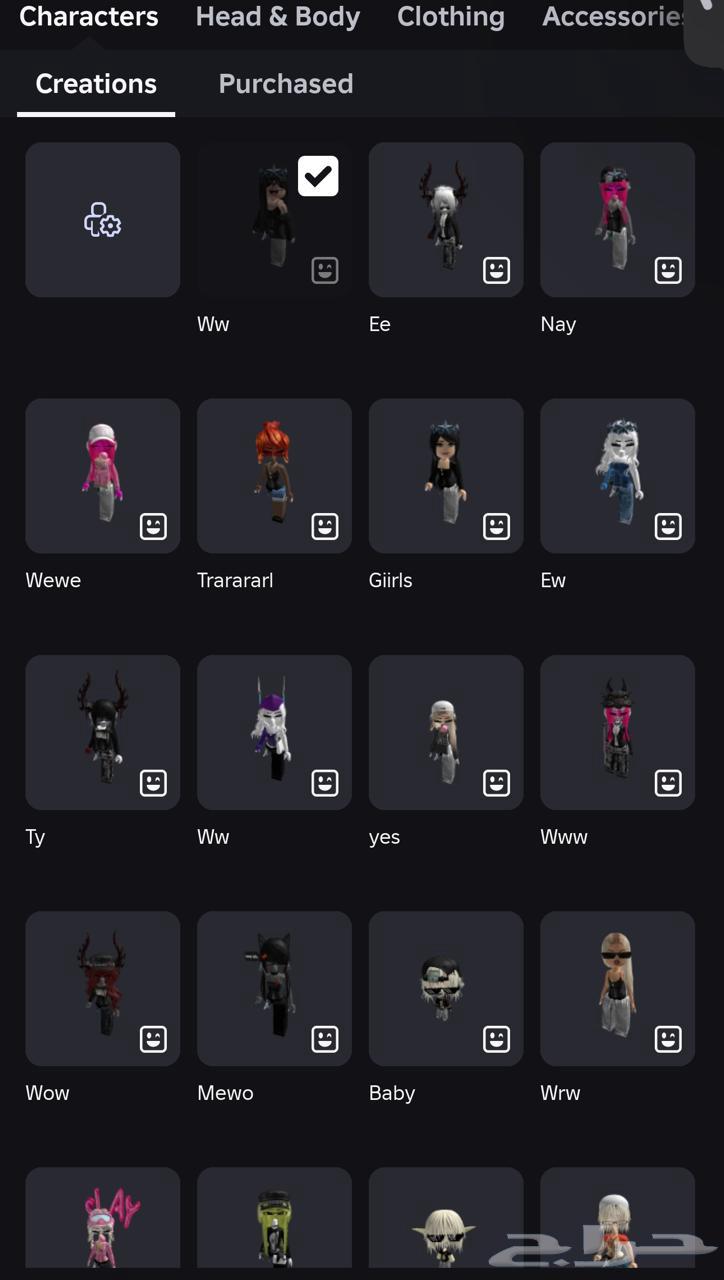This screenshot has width=724, height=1280.
Task: Equip the Www character outfit
Action: [x=617, y=732]
